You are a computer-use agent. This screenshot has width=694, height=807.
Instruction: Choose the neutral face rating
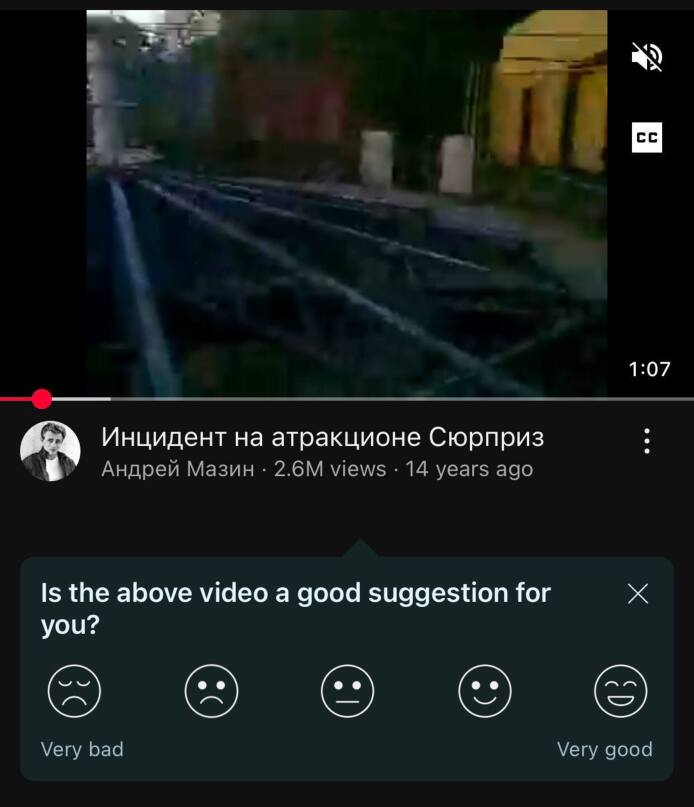tap(347, 691)
